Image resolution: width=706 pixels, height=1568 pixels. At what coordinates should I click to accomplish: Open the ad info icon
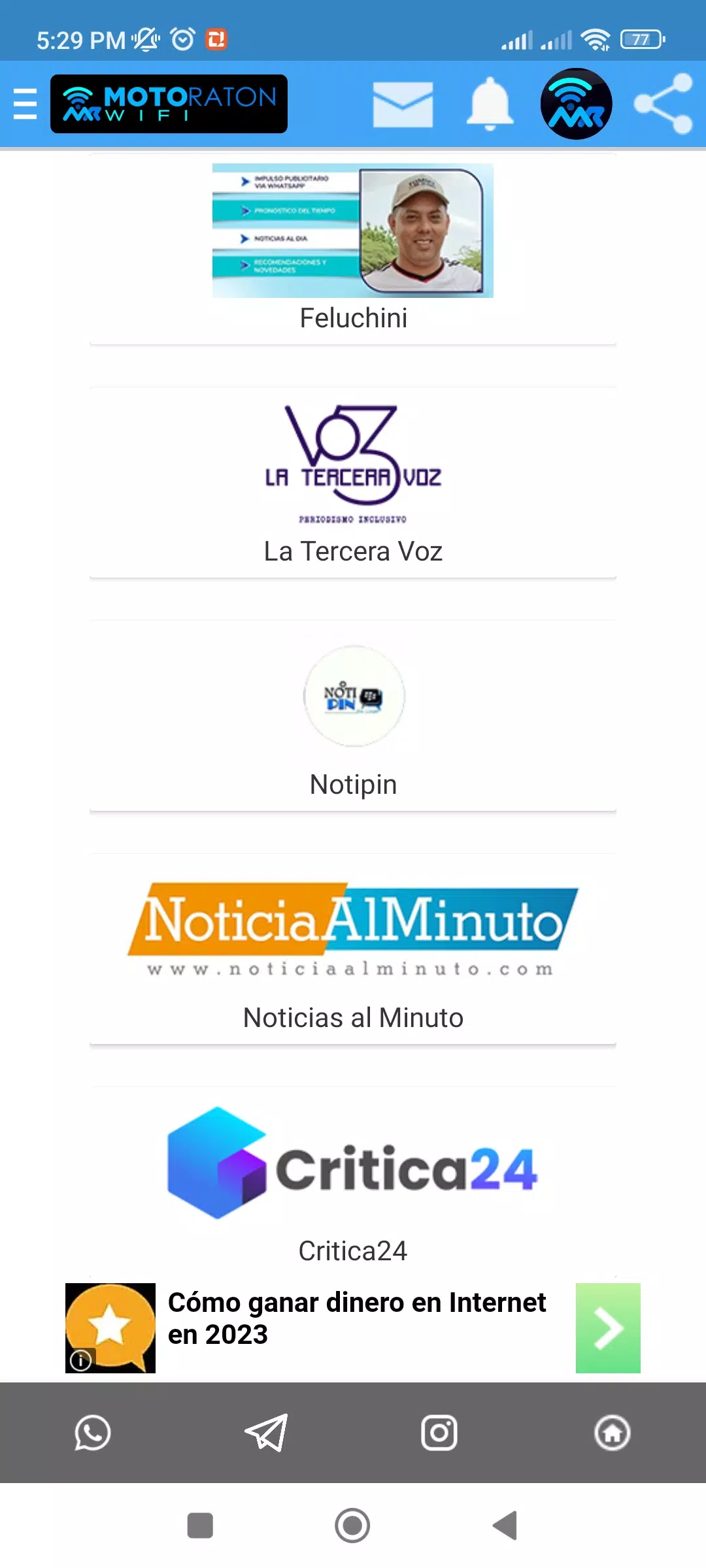[80, 1361]
